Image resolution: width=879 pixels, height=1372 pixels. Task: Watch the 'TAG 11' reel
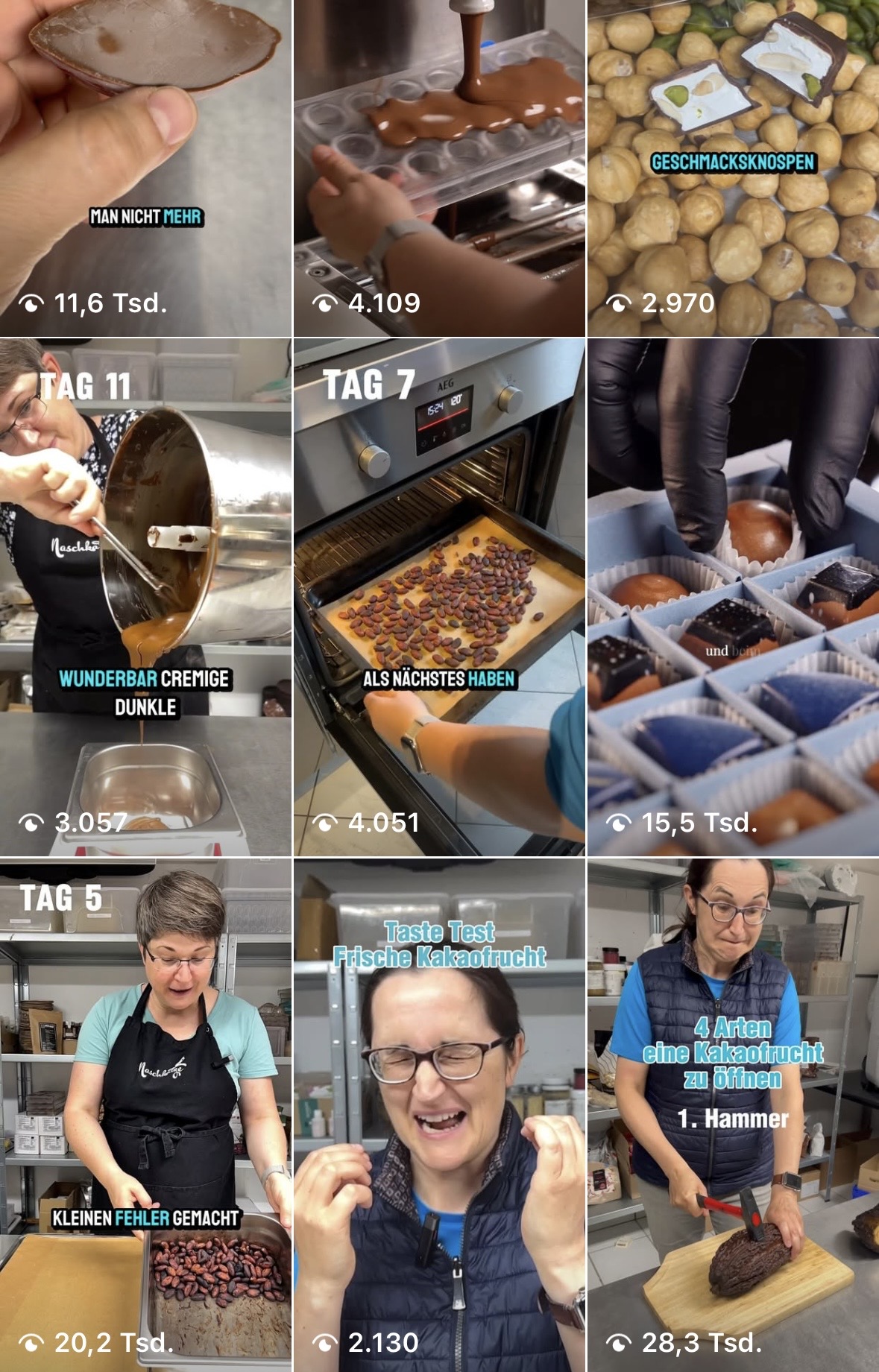tap(145, 596)
